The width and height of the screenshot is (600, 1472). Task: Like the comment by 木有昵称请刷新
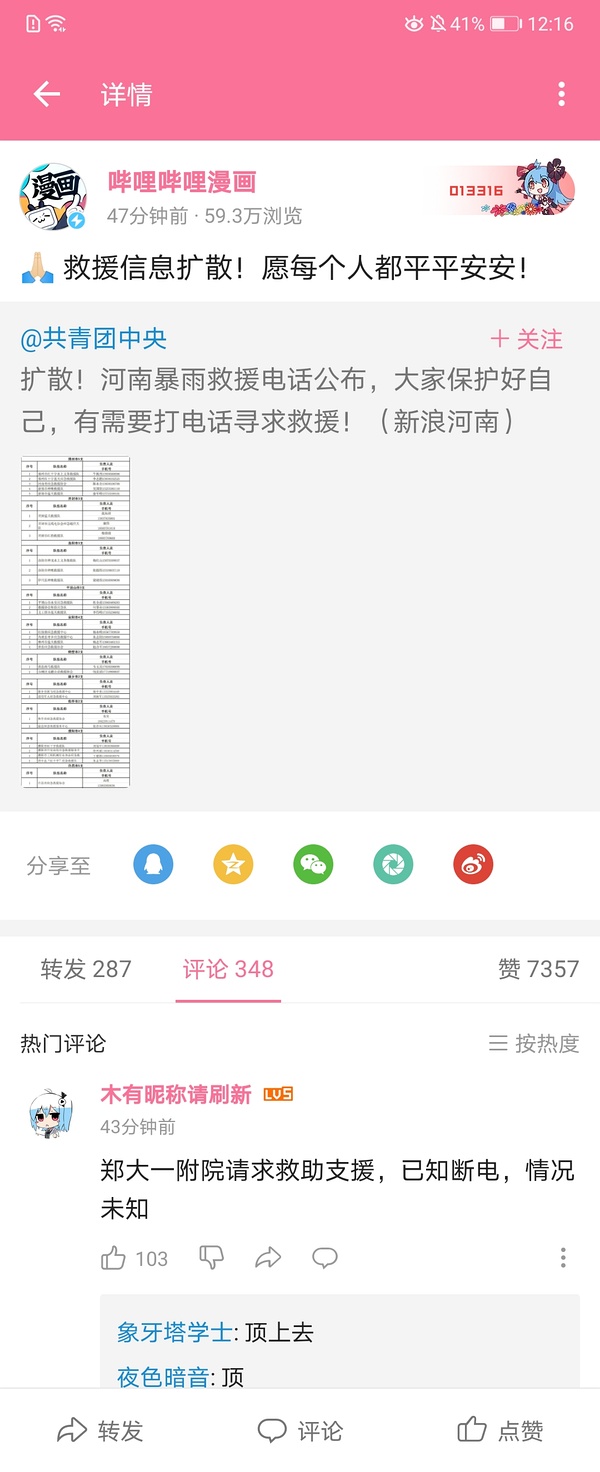[x=114, y=1258]
